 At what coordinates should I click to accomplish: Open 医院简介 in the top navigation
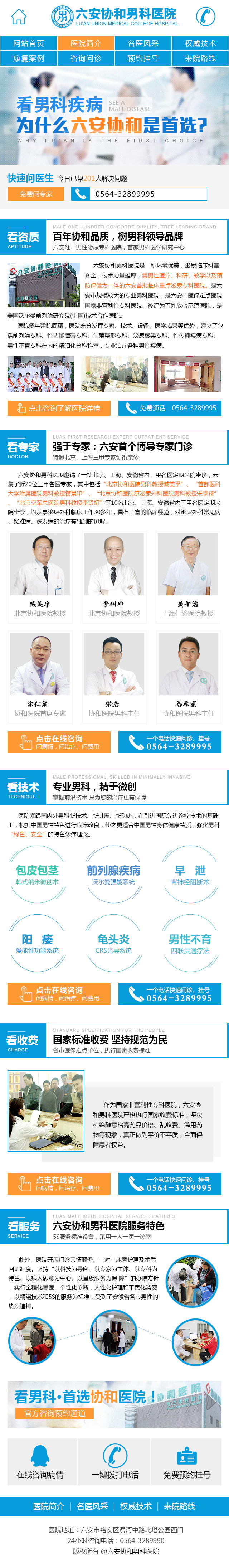86,43
